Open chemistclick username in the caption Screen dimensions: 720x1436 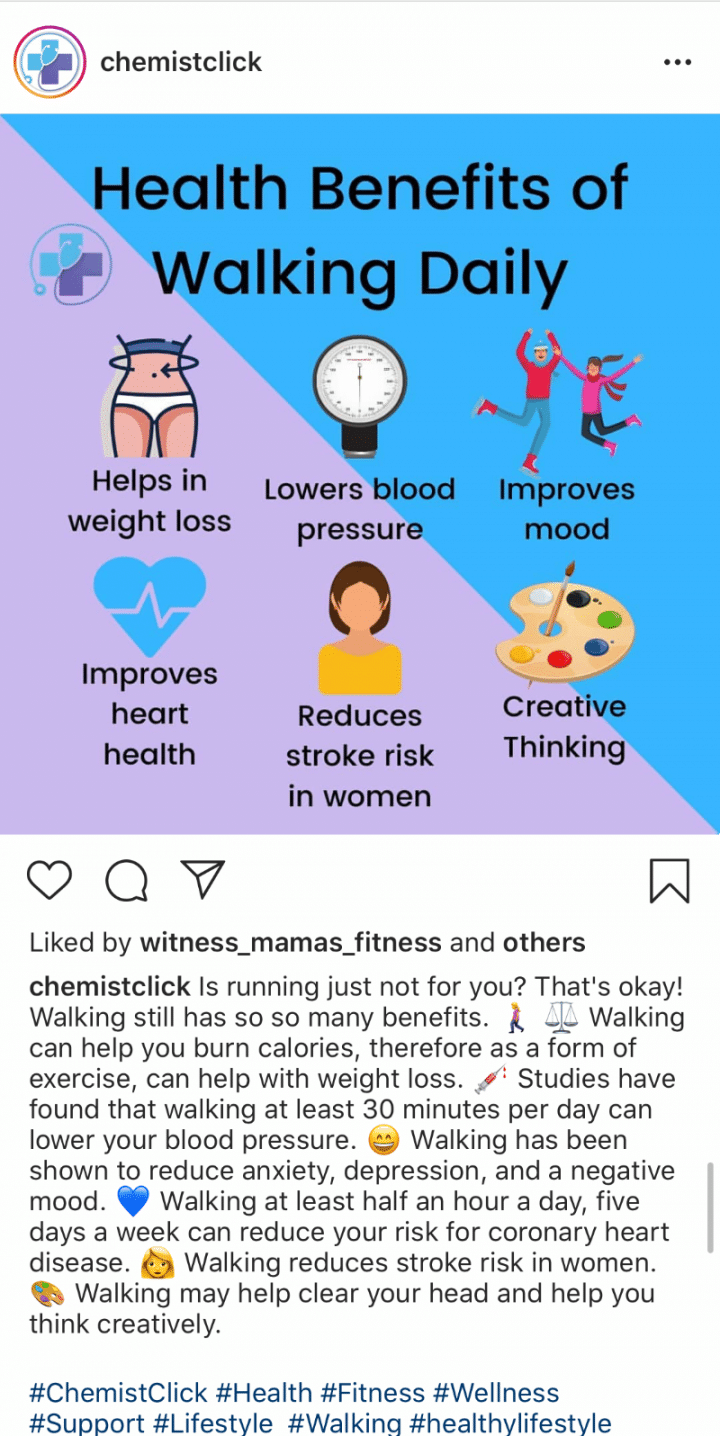pos(110,987)
